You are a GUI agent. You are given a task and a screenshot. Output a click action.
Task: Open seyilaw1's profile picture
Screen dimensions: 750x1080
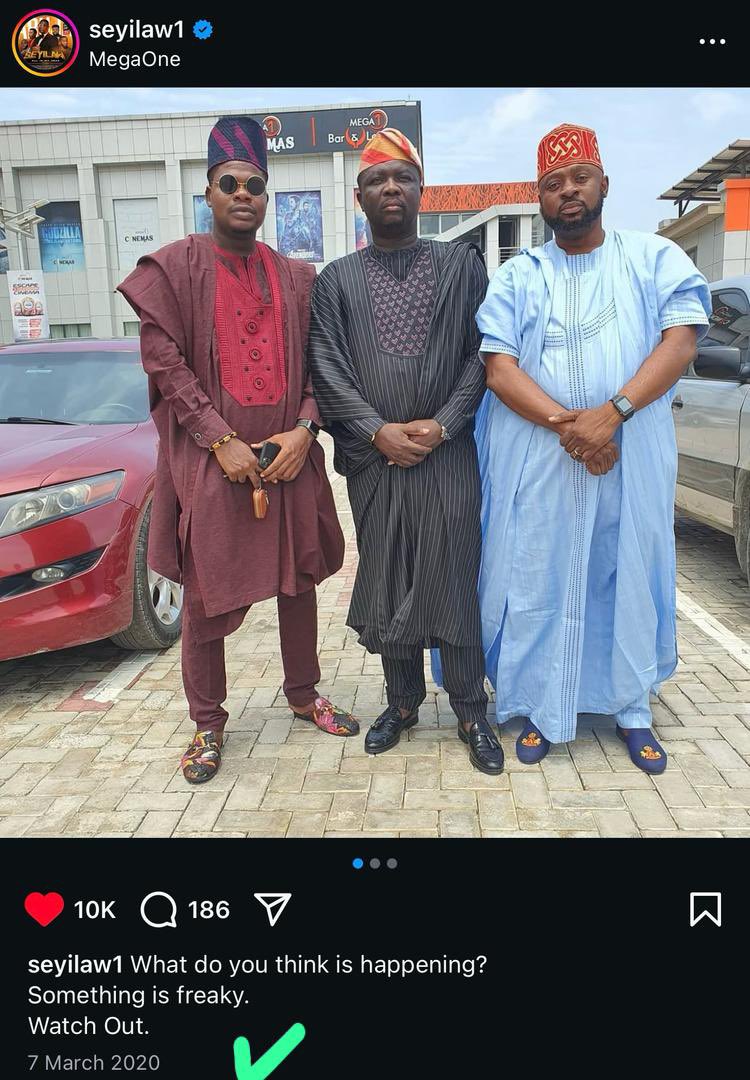click(45, 43)
